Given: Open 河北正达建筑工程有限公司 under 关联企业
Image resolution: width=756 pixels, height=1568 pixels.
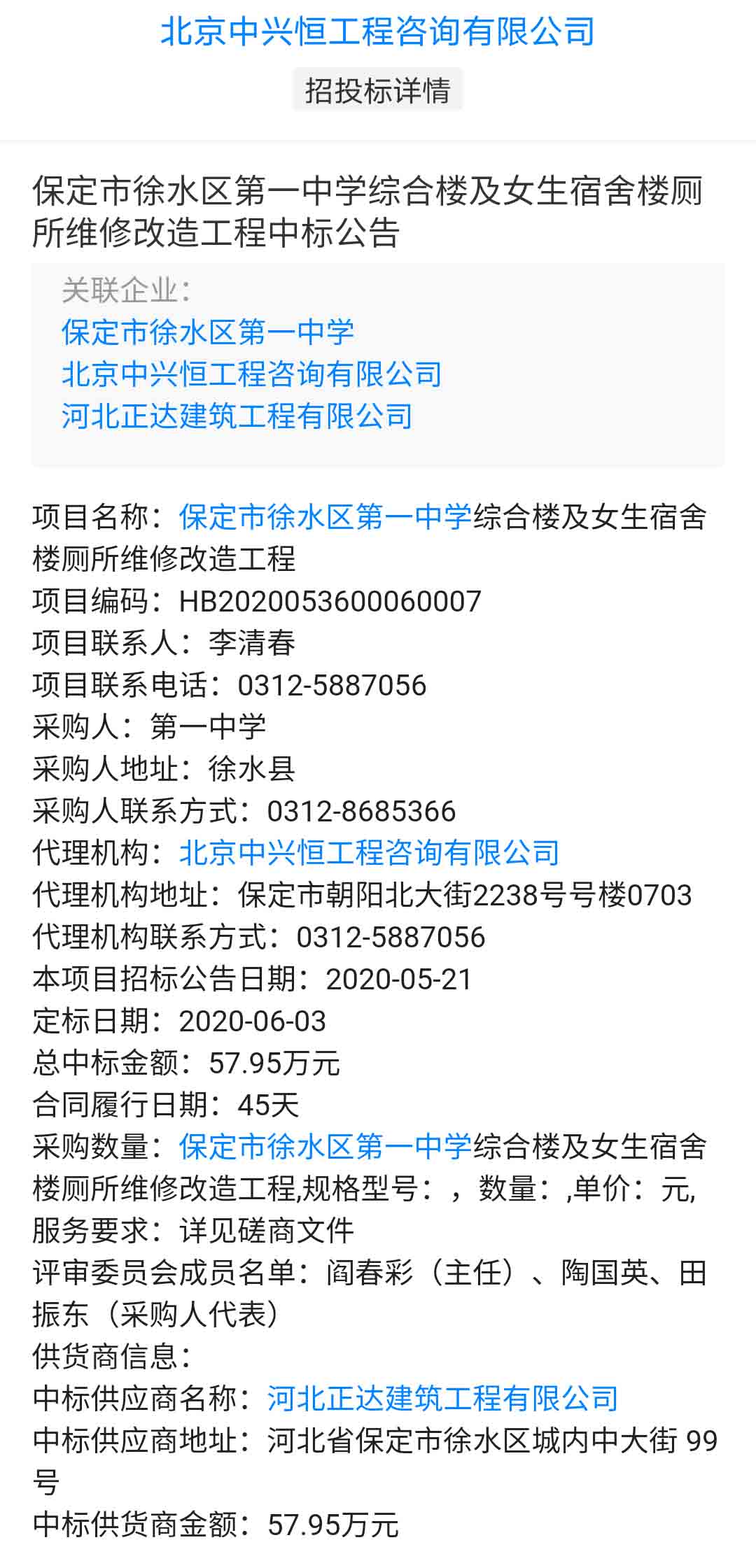Looking at the screenshot, I should tap(237, 416).
